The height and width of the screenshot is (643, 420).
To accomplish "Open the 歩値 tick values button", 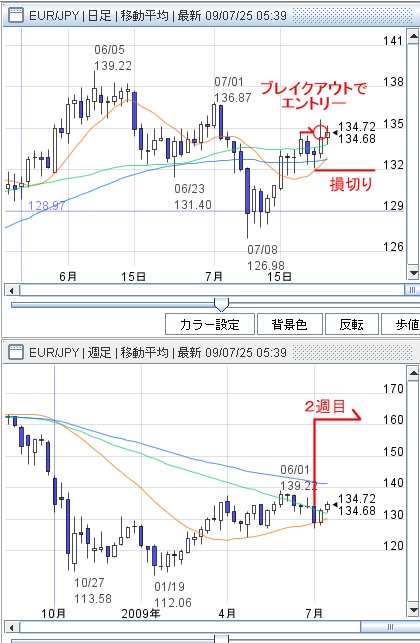I will point(402,324).
